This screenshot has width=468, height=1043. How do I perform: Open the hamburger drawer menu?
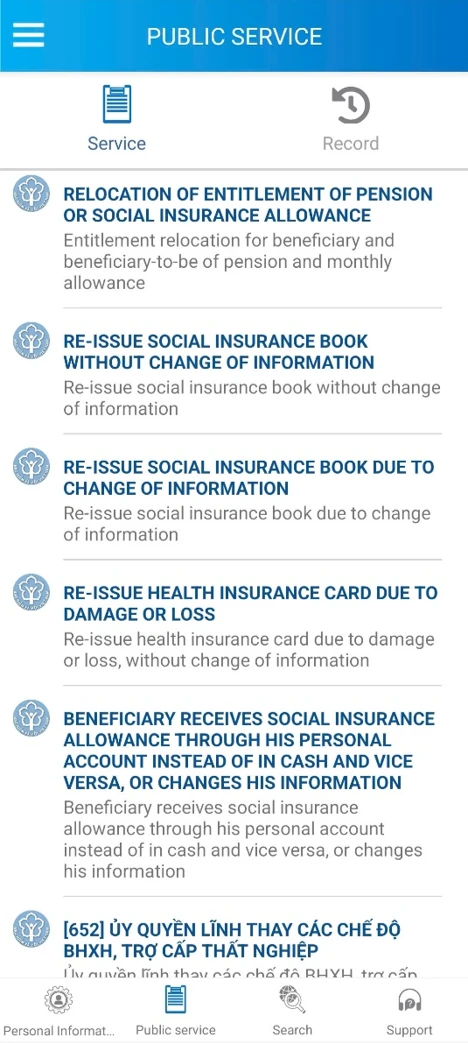point(29,35)
